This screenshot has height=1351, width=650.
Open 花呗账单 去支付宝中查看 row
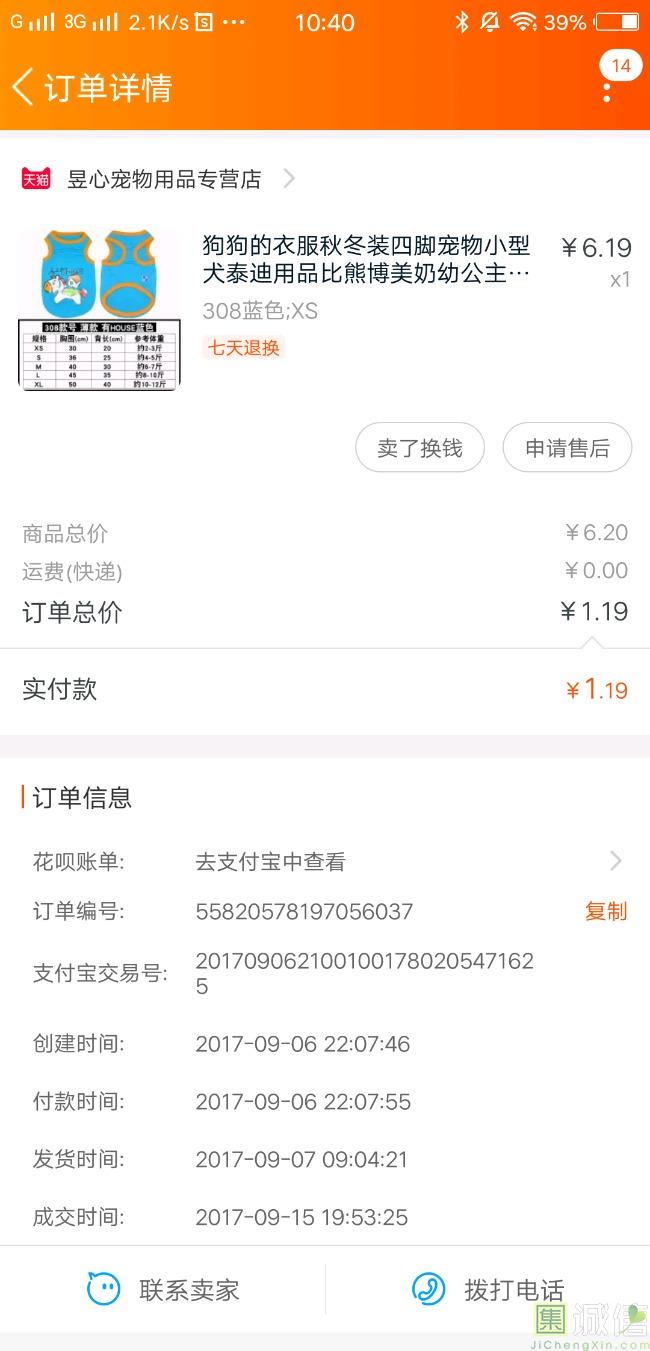pyautogui.click(x=325, y=861)
